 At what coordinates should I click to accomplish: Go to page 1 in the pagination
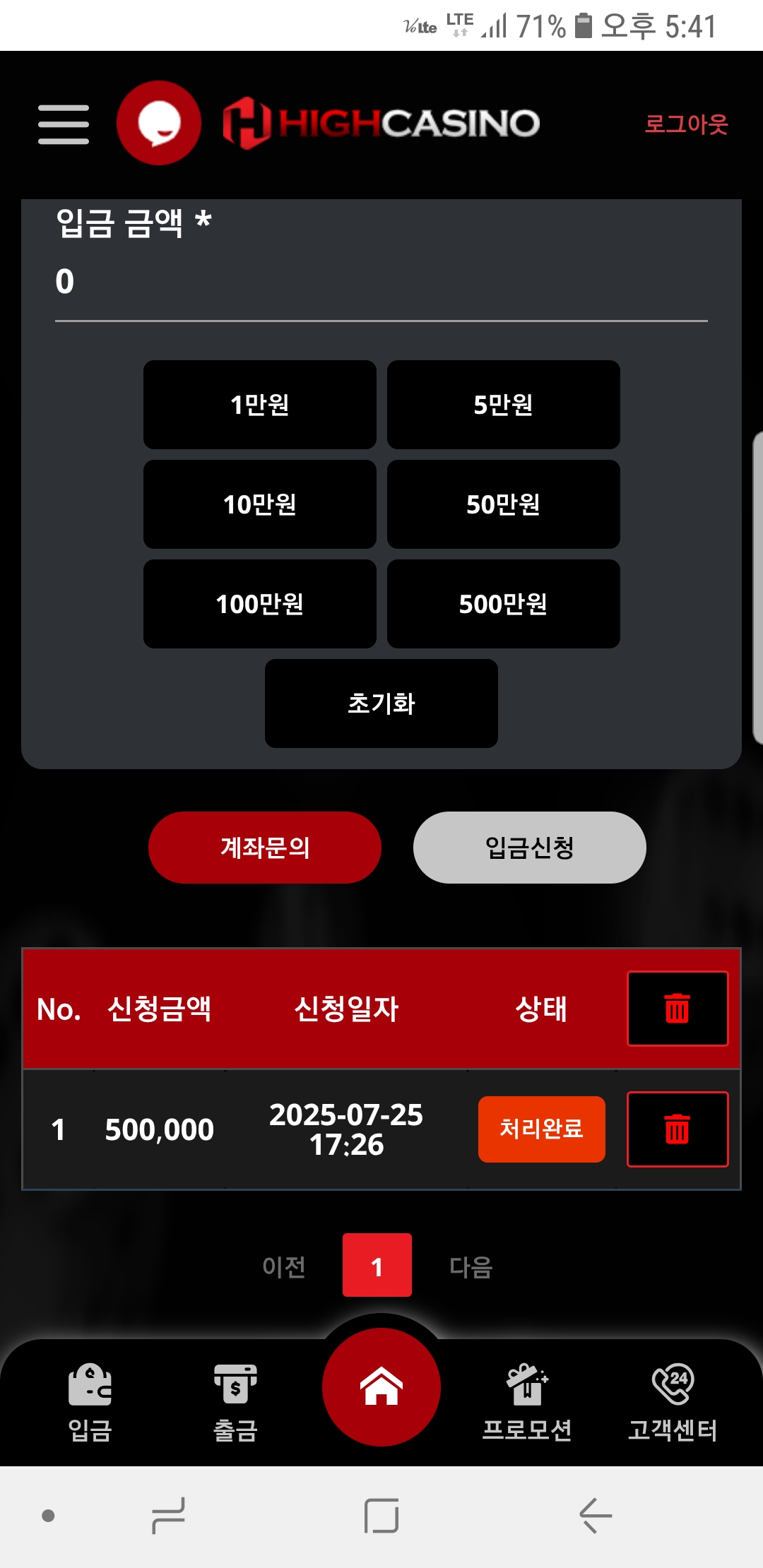pyautogui.click(x=377, y=1265)
